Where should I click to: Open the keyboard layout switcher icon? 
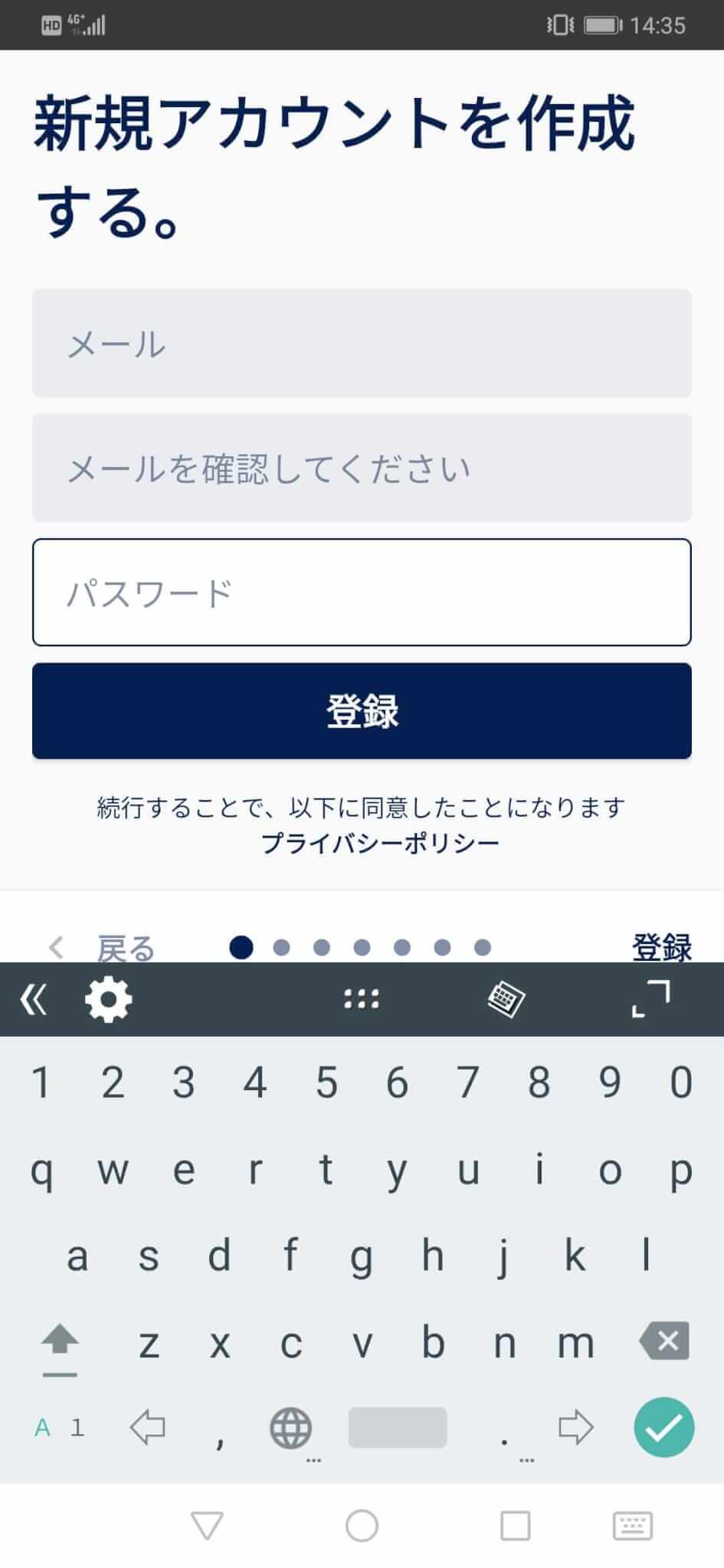click(x=506, y=999)
